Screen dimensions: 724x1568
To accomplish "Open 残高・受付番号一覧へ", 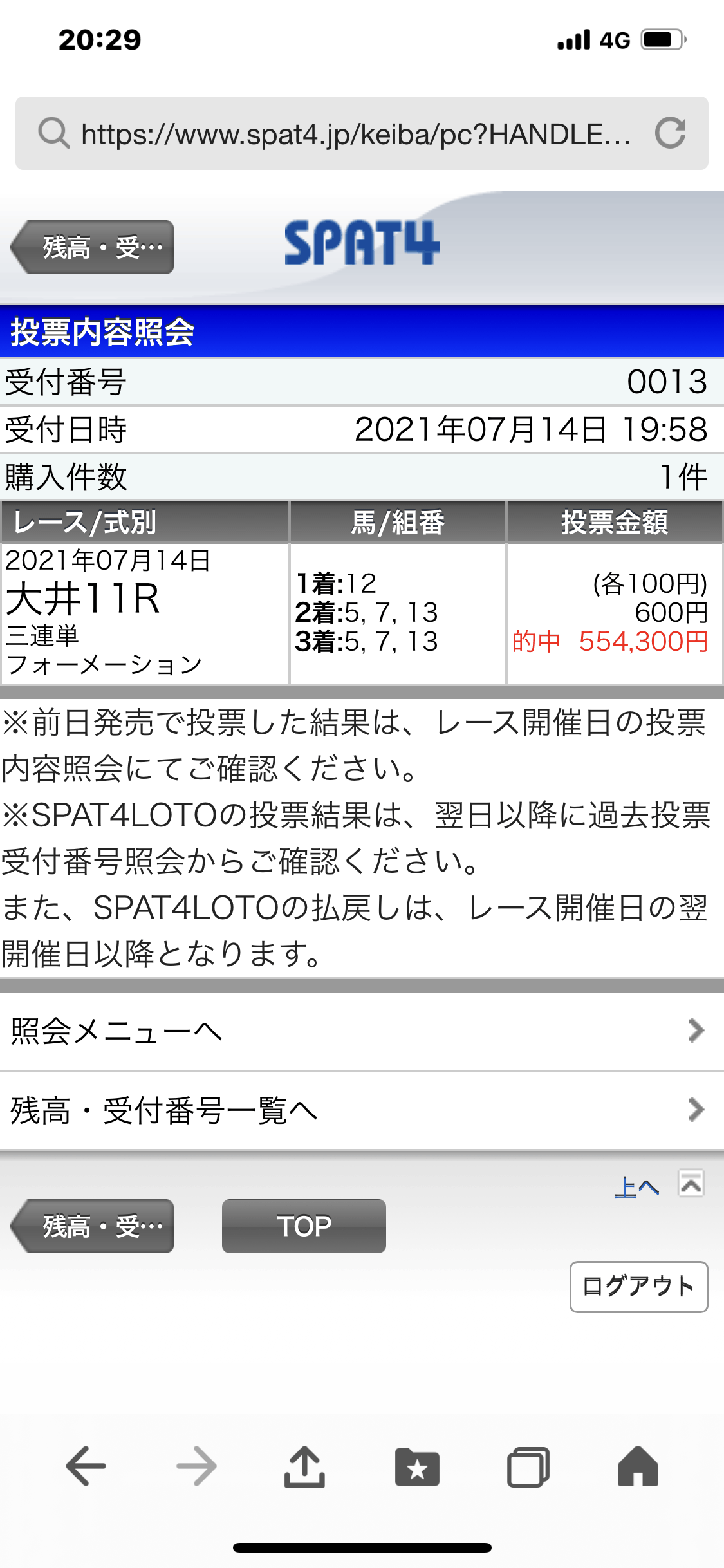I will [362, 1110].
